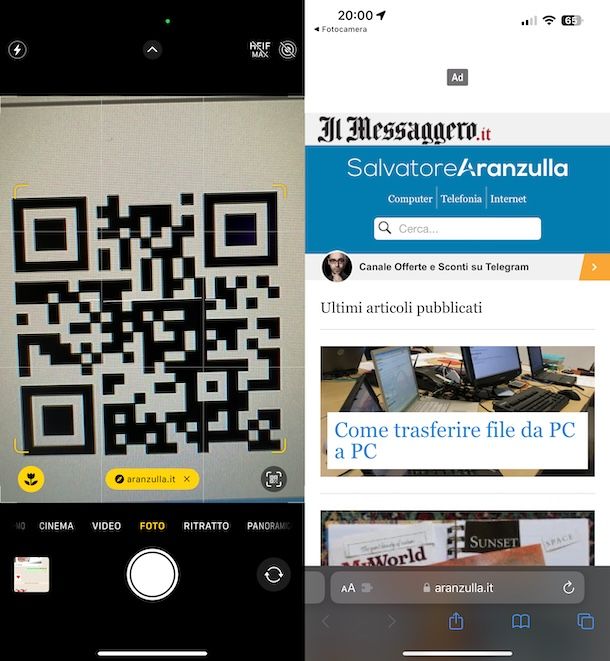The image size is (610, 661).
Task: Switch to CINEMA camera mode
Action: 56,526
